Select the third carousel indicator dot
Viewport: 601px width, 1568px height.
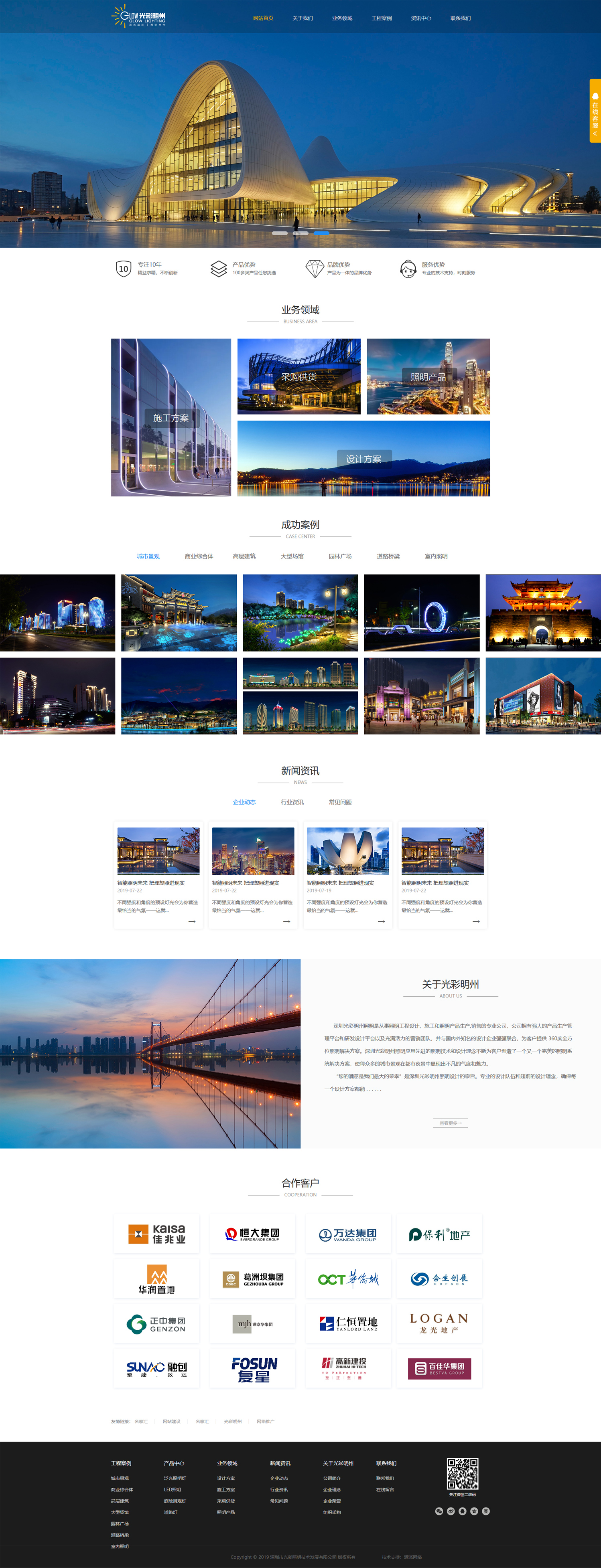pos(321,233)
